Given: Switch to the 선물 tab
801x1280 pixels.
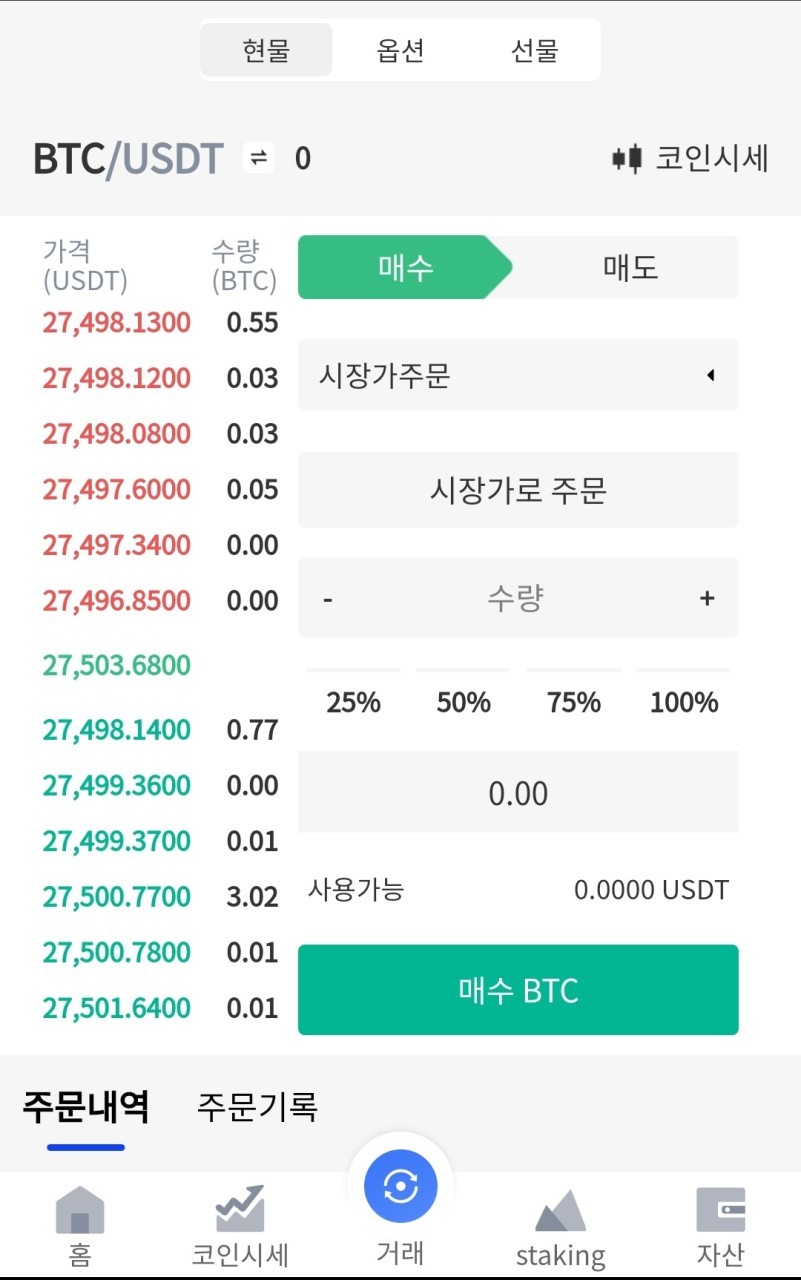Looking at the screenshot, I should tap(534, 50).
